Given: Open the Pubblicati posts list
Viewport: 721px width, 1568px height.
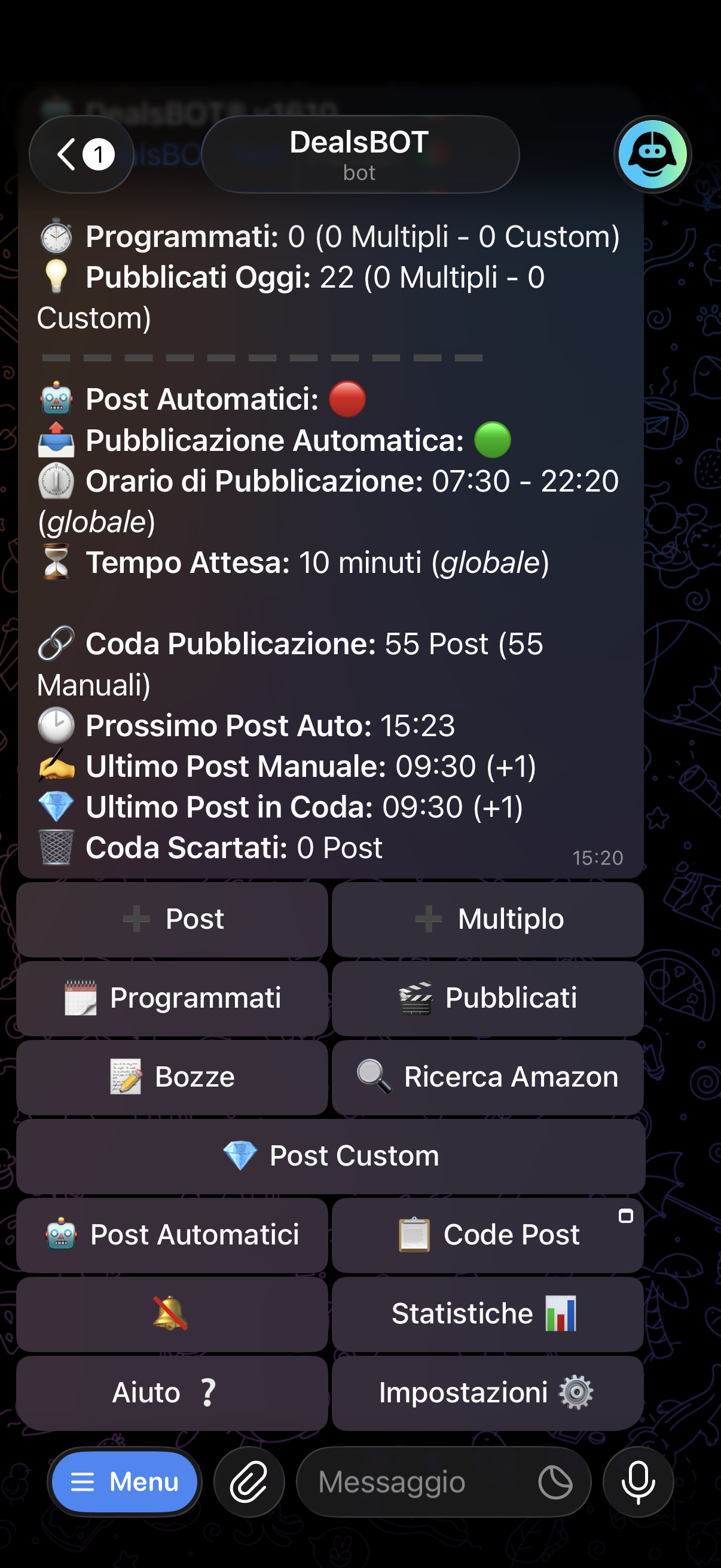Looking at the screenshot, I should pos(487,998).
